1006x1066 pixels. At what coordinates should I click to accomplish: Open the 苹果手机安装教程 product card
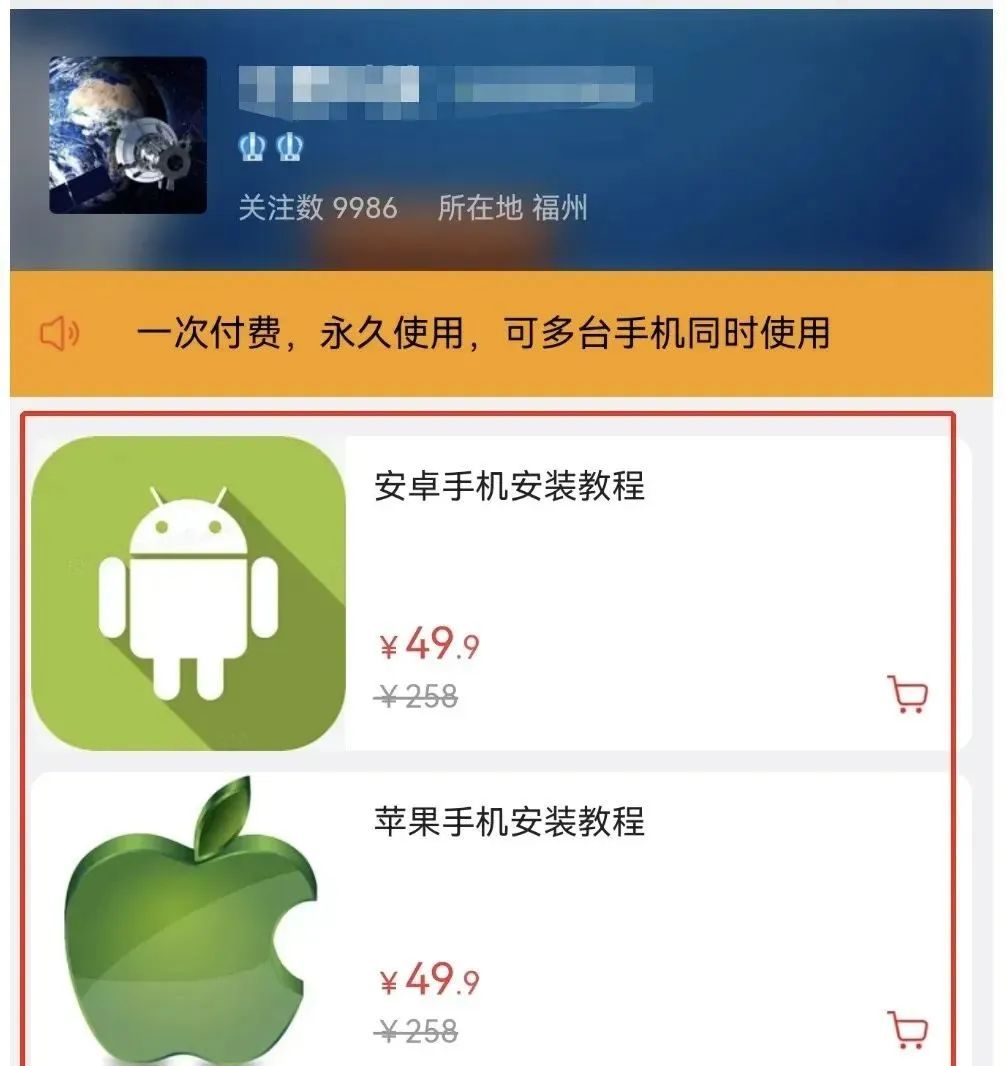tap(509, 822)
